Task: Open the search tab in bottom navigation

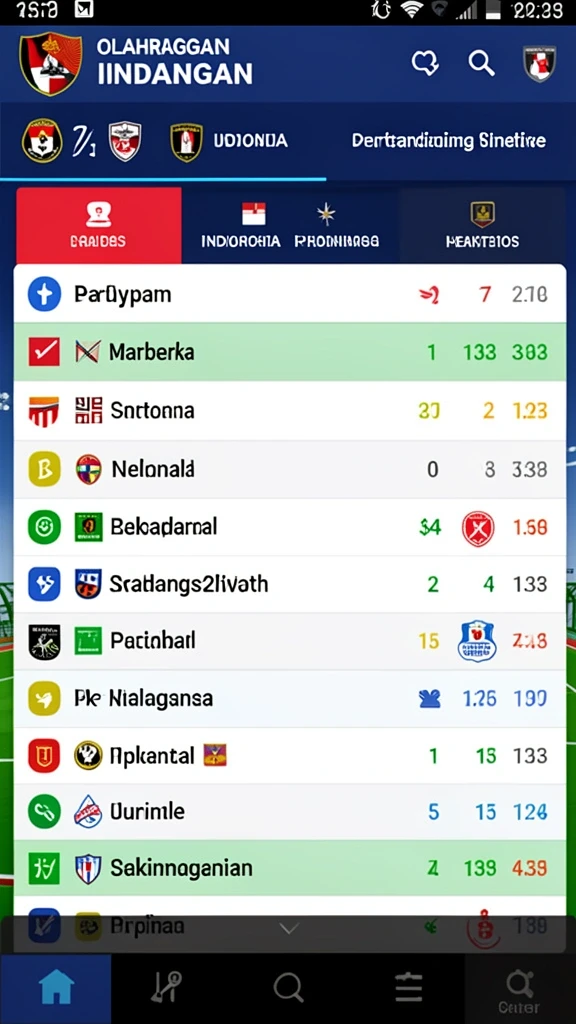Action: tap(288, 987)
